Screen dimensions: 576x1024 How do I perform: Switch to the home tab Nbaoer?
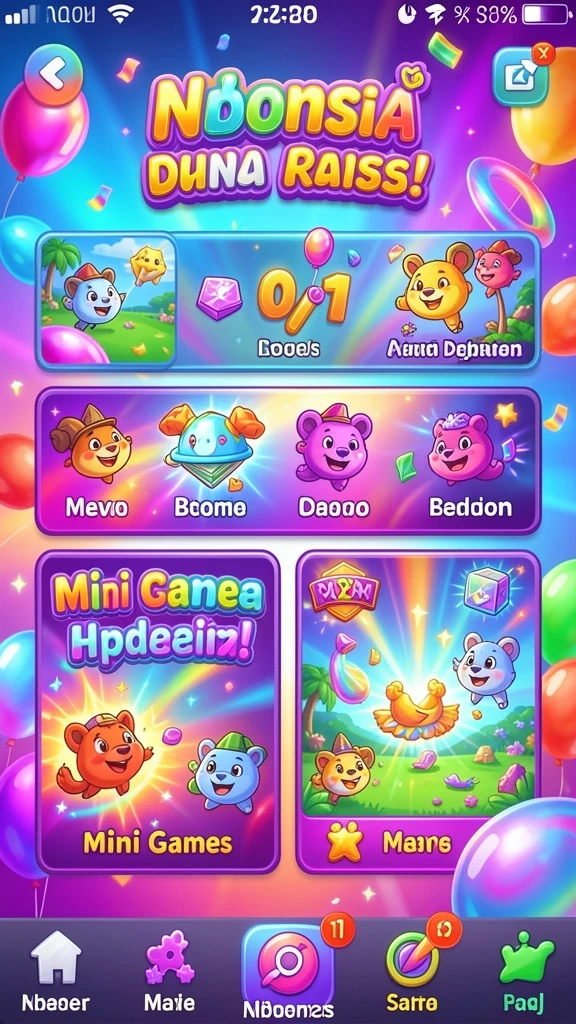click(x=56, y=969)
